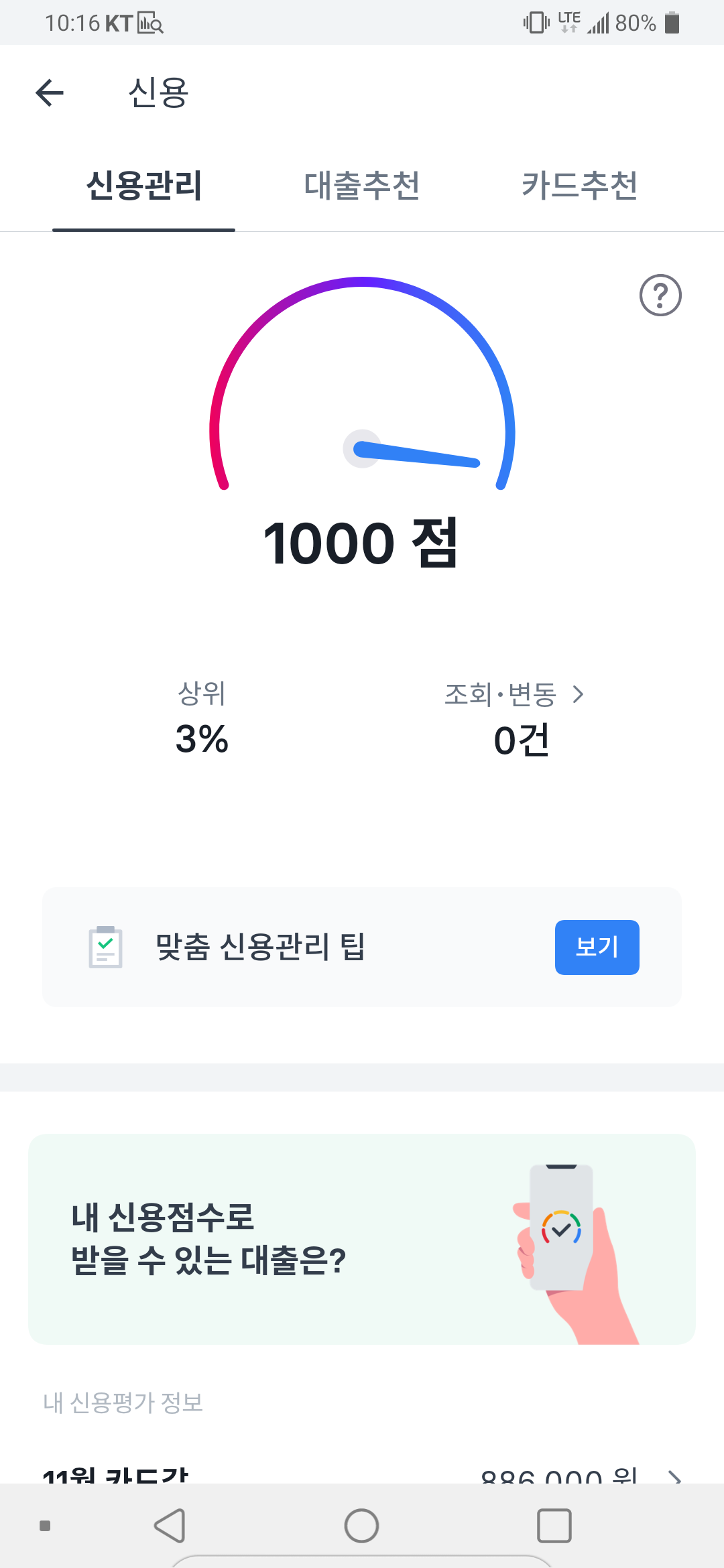Open the help question mark icon
The image size is (724, 1568).
tap(660, 295)
